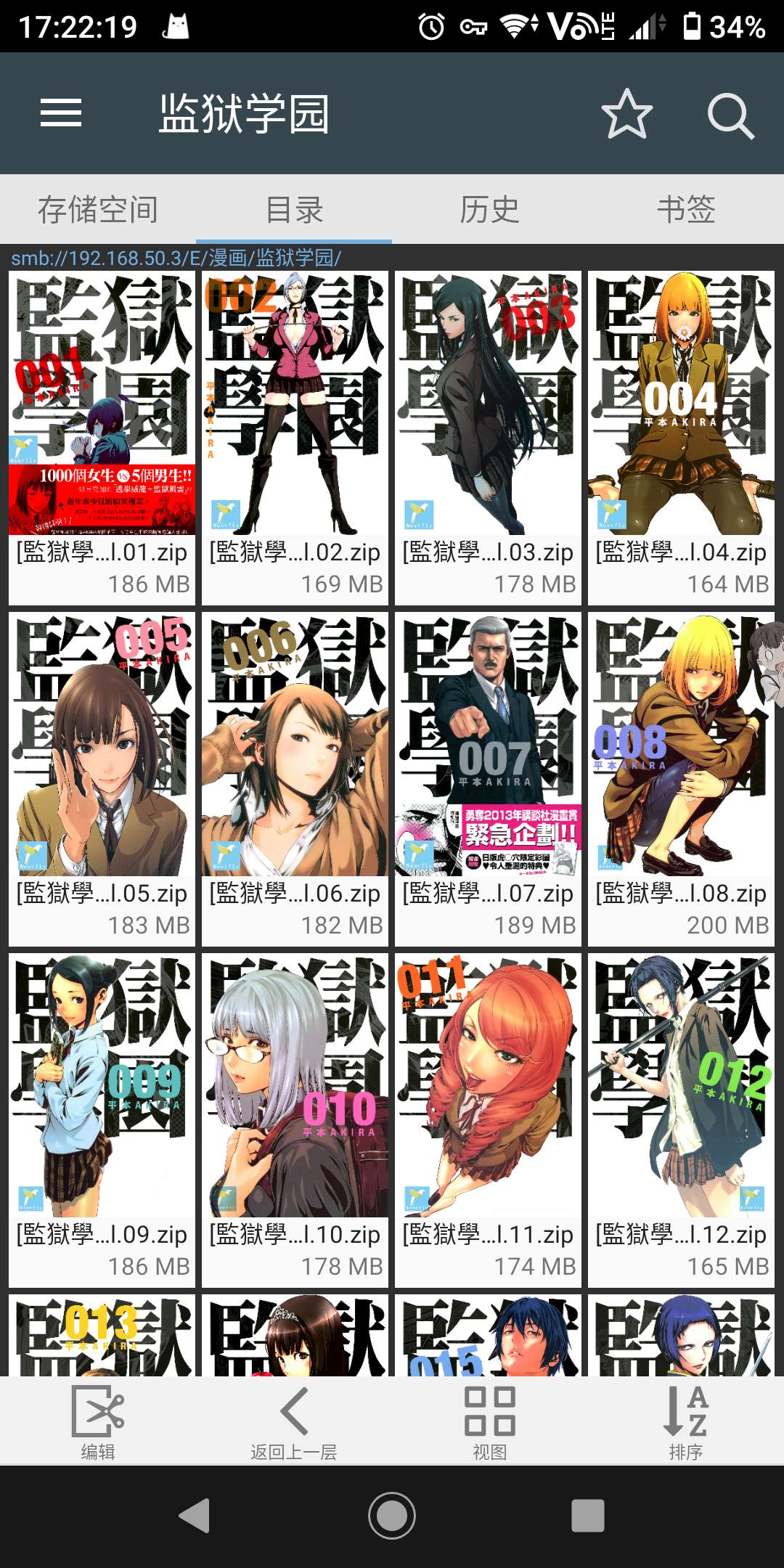Open search magnifier icon
Image resolution: width=784 pixels, height=1568 pixels.
pyautogui.click(x=730, y=115)
